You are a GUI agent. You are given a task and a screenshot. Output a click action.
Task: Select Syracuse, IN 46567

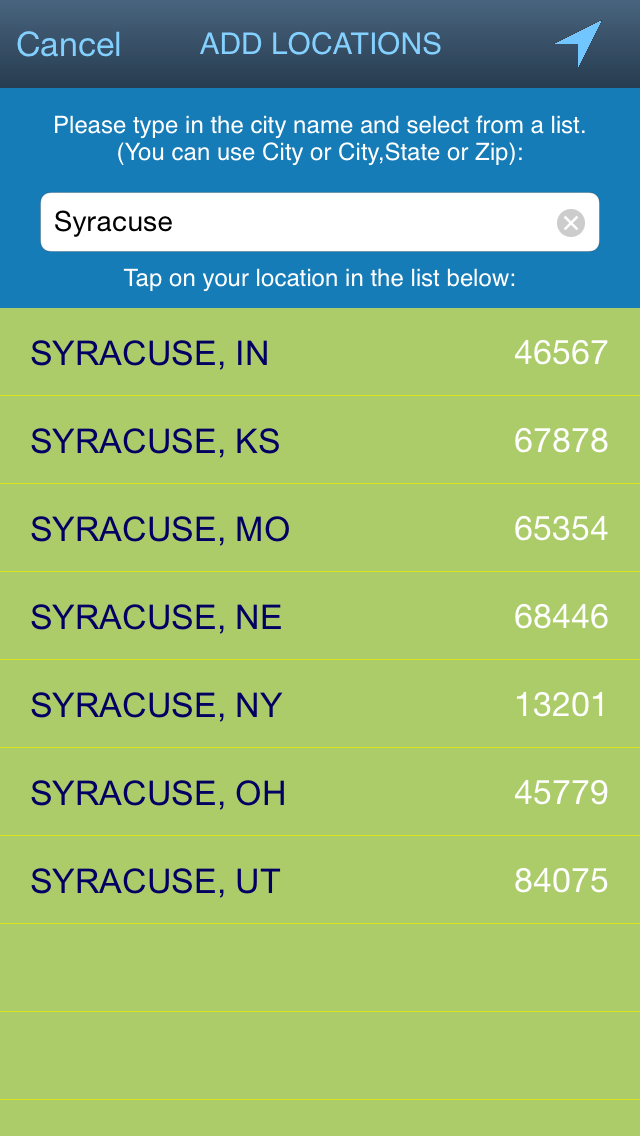tap(320, 352)
